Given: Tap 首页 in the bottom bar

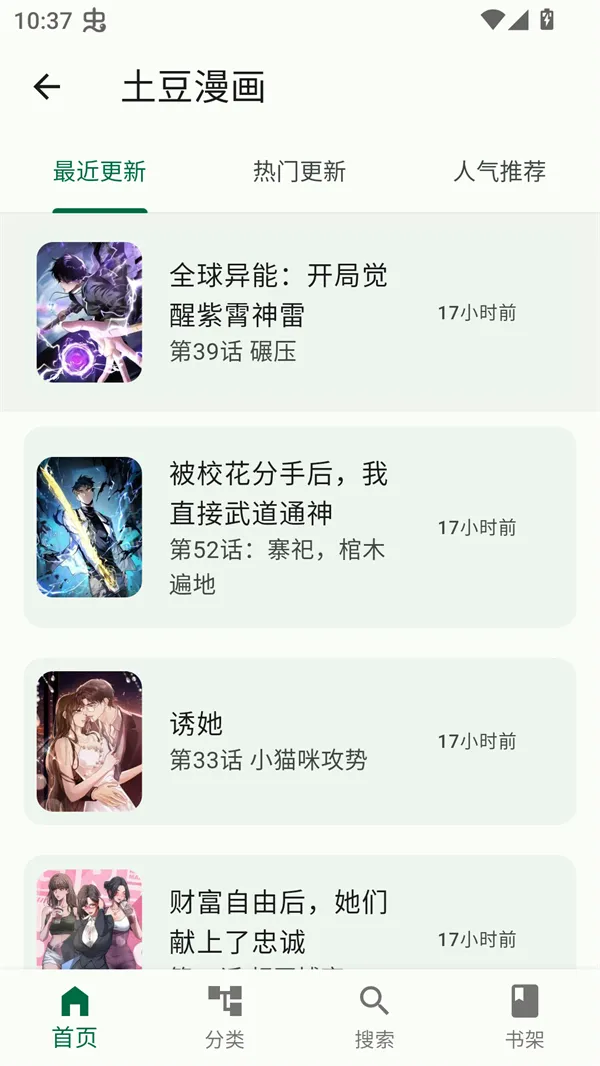Looking at the screenshot, I should click(x=75, y=1016).
